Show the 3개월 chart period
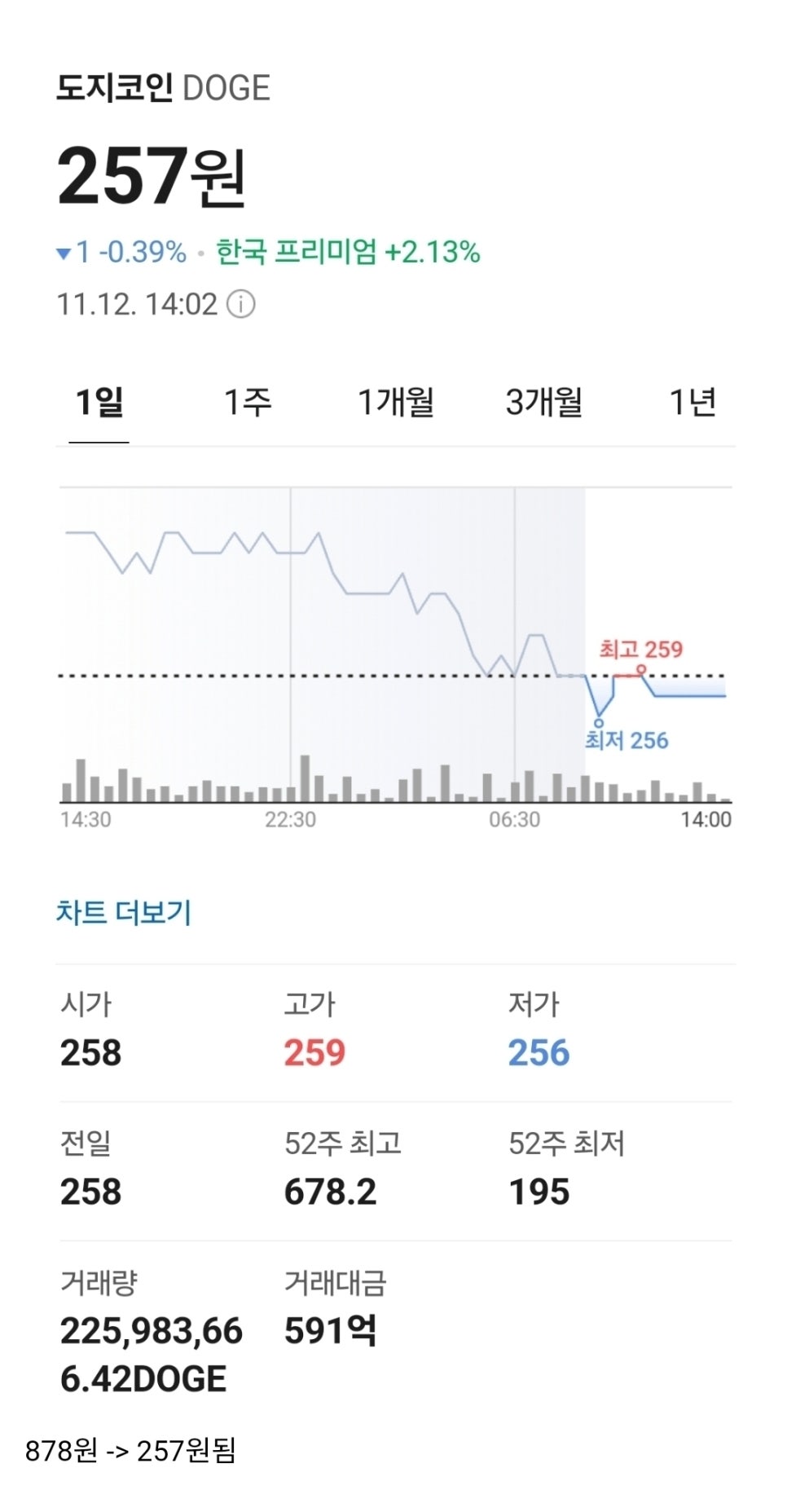Image resolution: width=787 pixels, height=1512 pixels. (x=544, y=403)
